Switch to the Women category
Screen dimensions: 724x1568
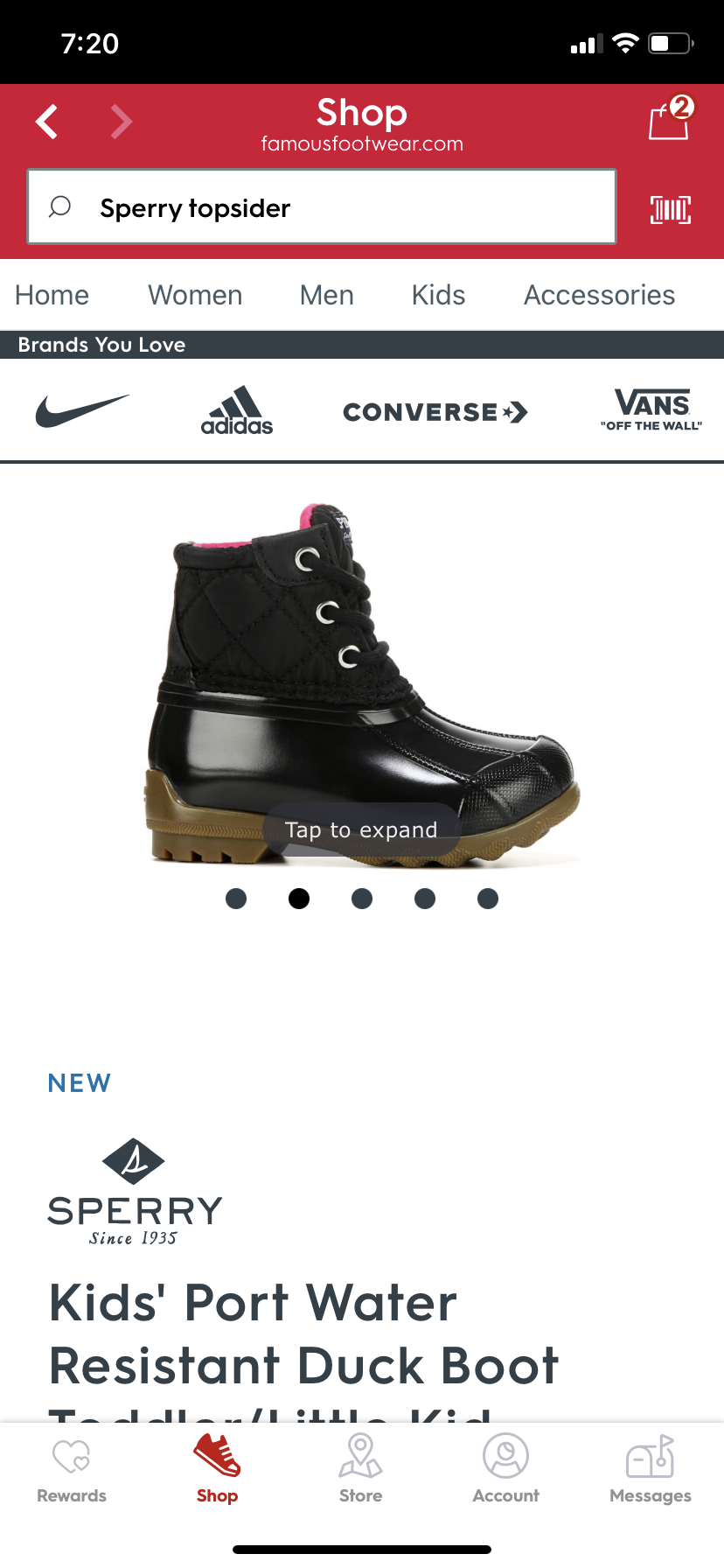195,295
